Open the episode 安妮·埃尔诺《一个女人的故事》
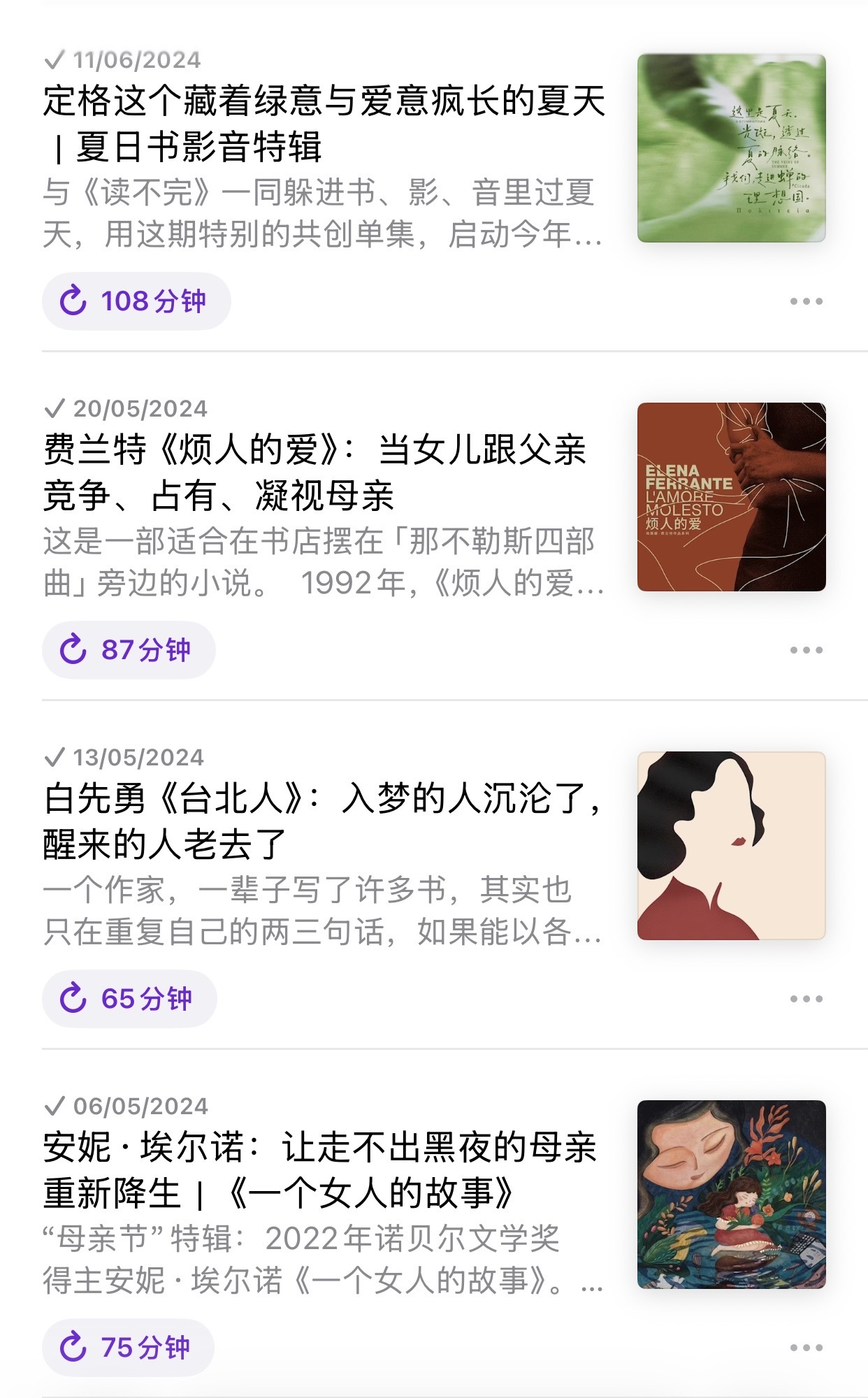 (319, 1170)
